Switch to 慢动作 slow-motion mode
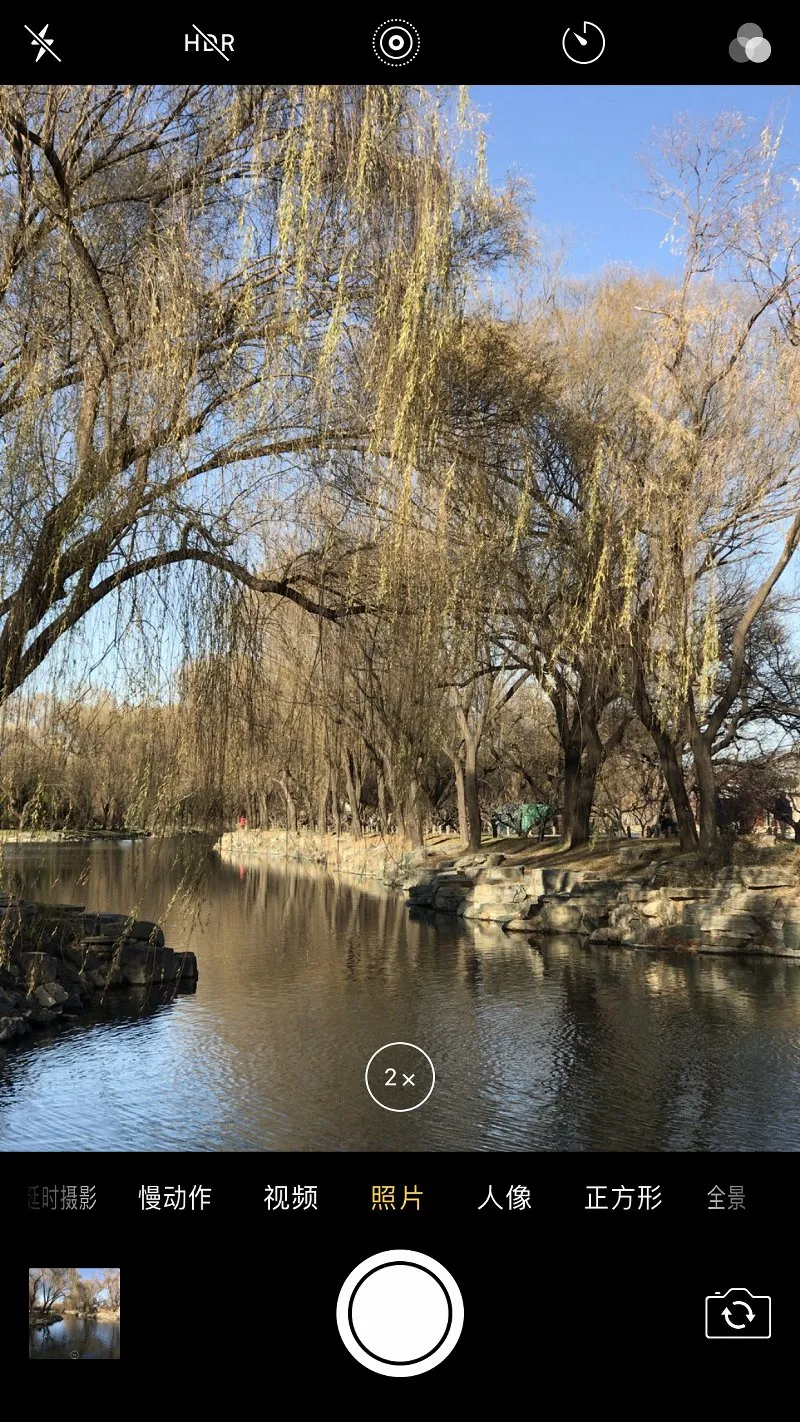This screenshot has width=800, height=1422. 175,1197
